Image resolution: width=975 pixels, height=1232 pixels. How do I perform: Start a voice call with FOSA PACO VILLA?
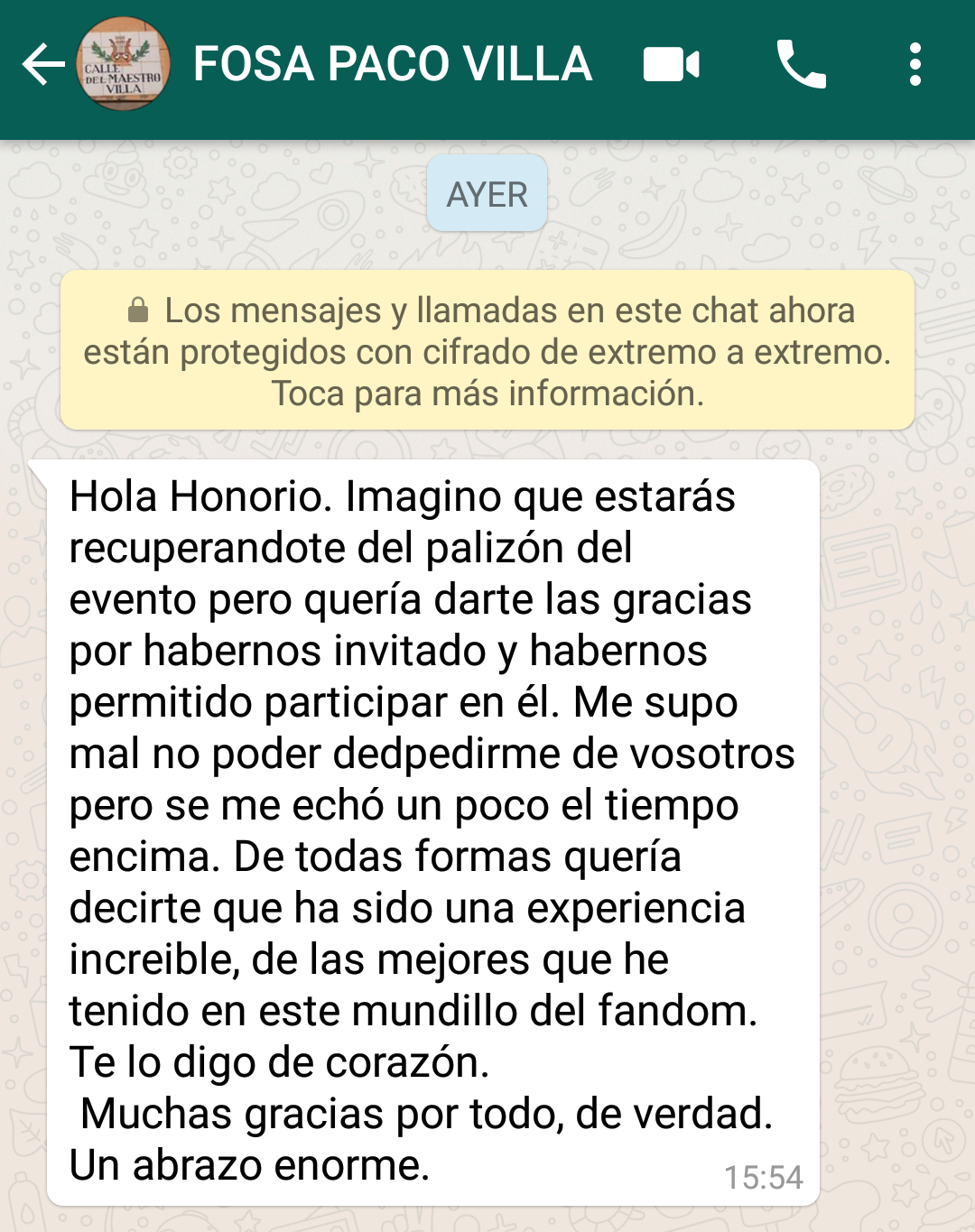coord(800,65)
